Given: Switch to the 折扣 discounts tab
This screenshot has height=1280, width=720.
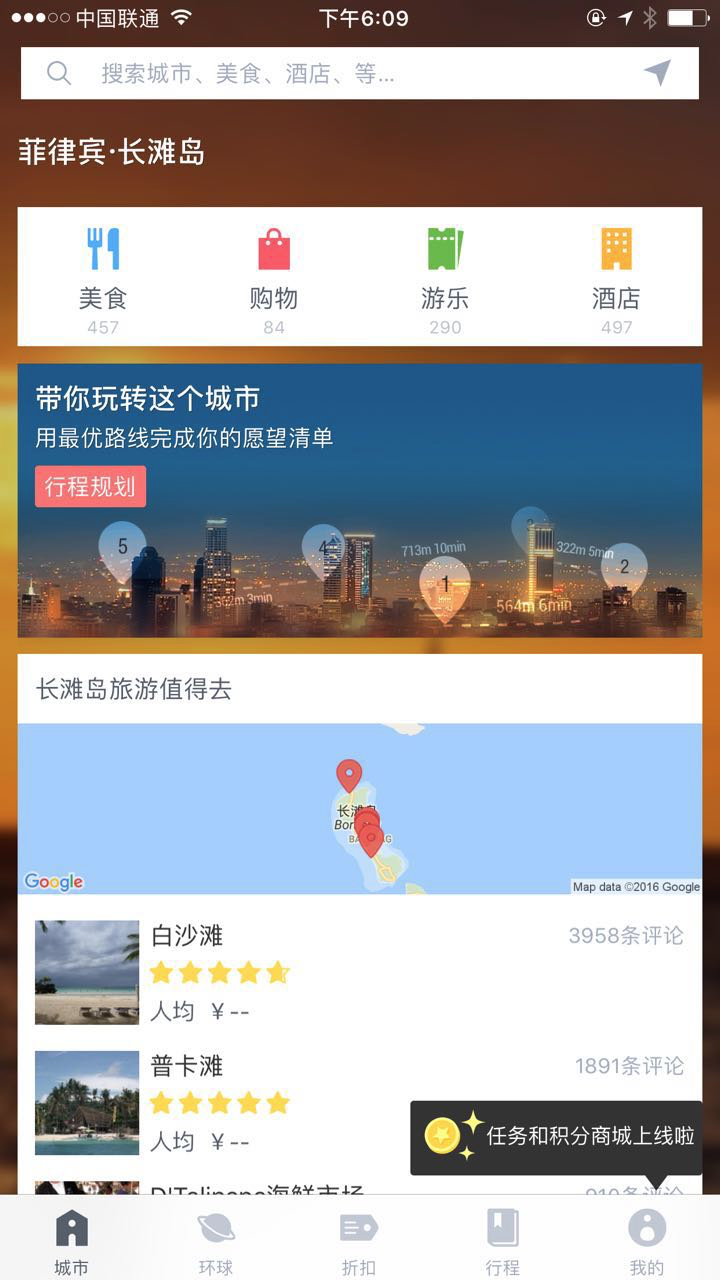Looking at the screenshot, I should point(359,1240).
